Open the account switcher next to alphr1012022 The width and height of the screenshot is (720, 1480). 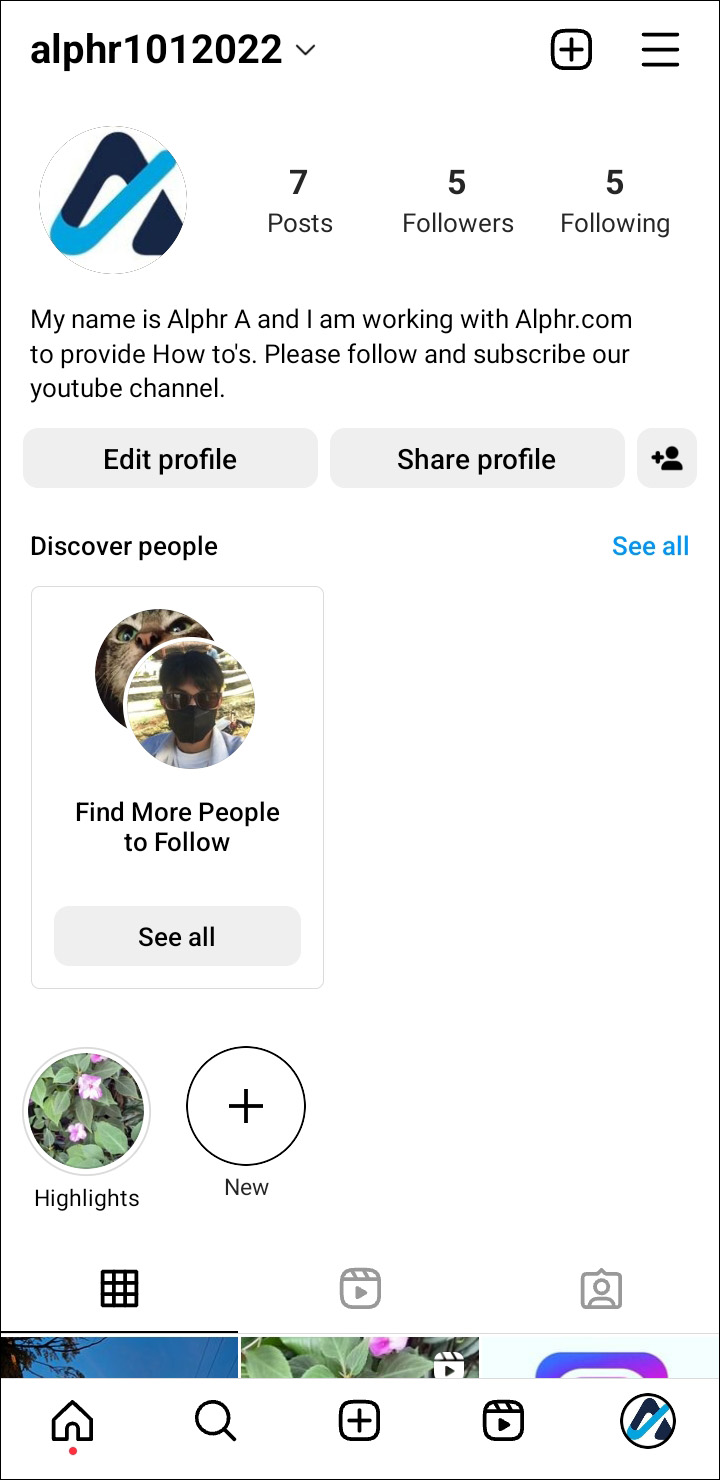306,50
